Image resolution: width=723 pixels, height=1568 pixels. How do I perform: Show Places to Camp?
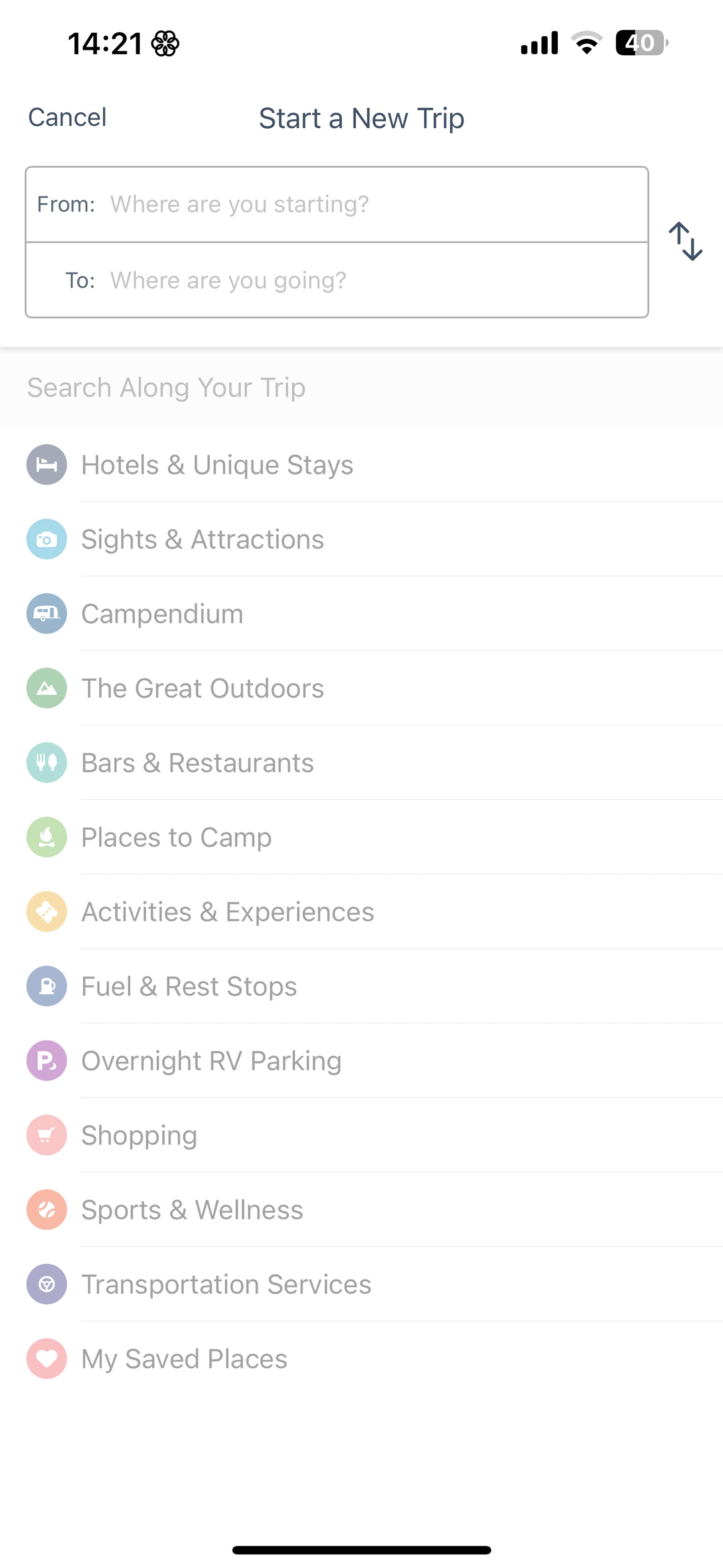click(176, 838)
